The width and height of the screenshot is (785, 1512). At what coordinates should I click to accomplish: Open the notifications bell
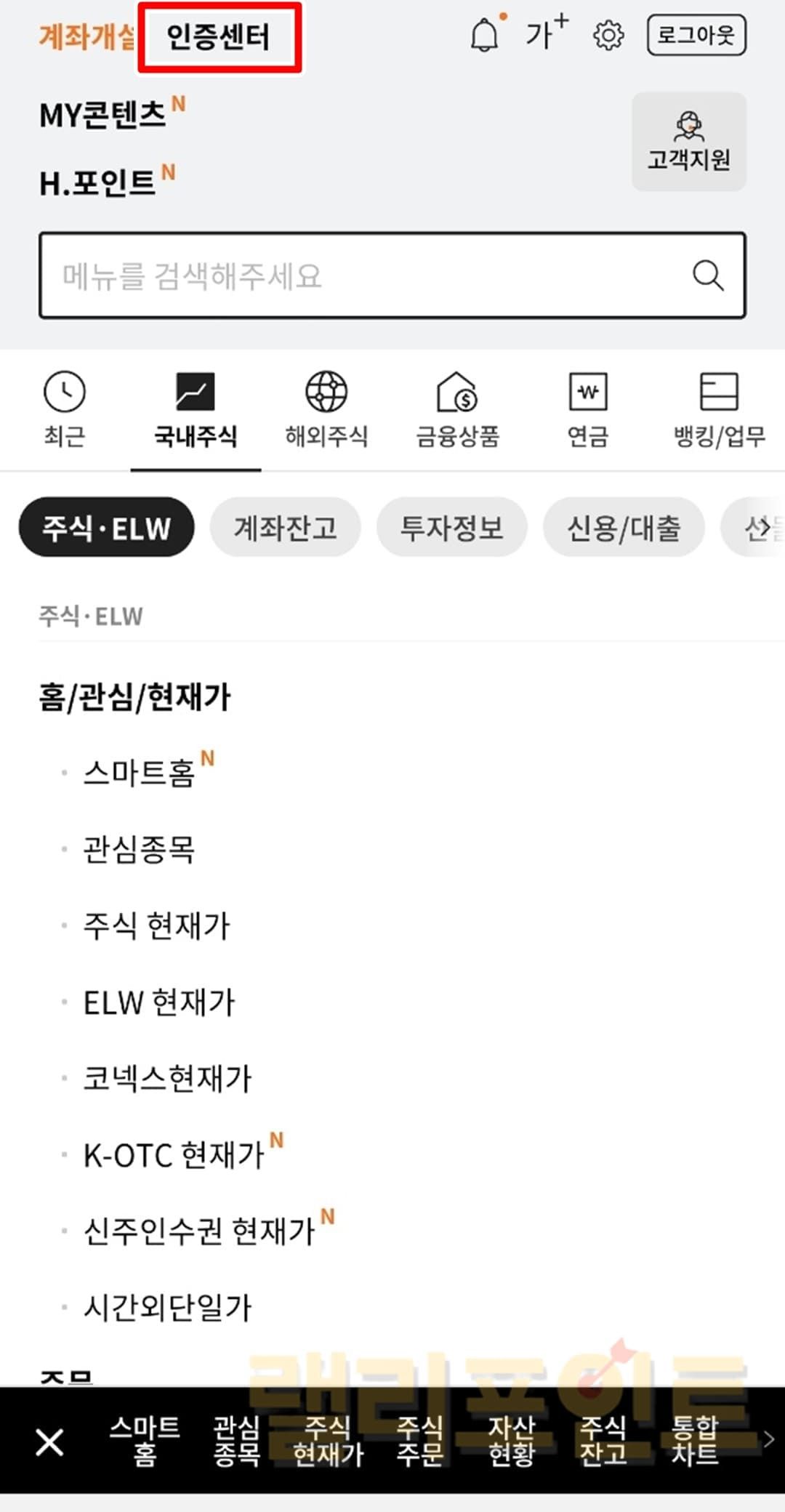tap(485, 34)
